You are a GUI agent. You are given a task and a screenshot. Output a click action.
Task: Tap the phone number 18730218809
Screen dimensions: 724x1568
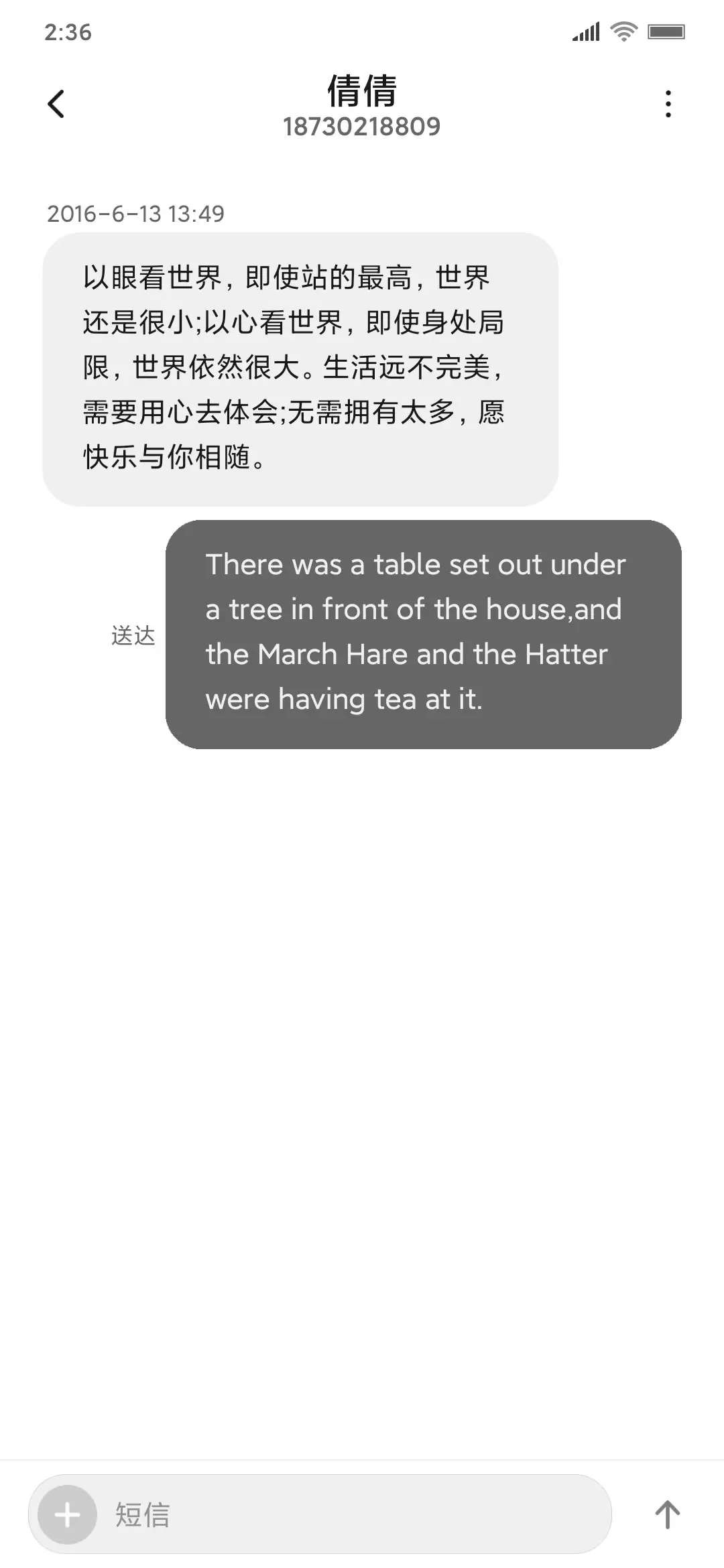(x=362, y=127)
